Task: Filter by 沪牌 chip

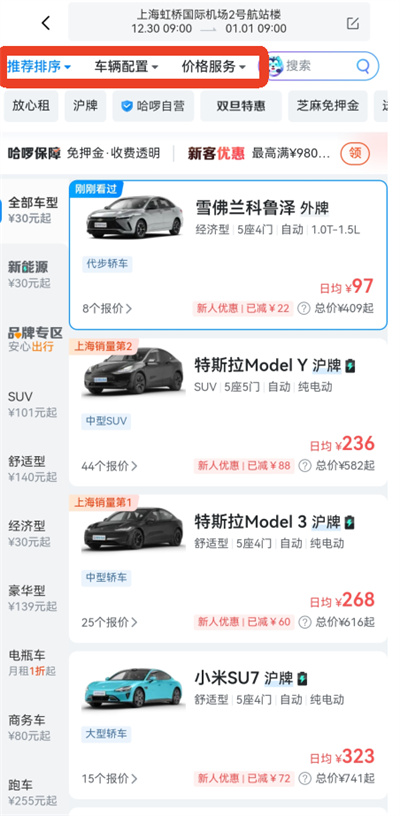Action: (85, 106)
